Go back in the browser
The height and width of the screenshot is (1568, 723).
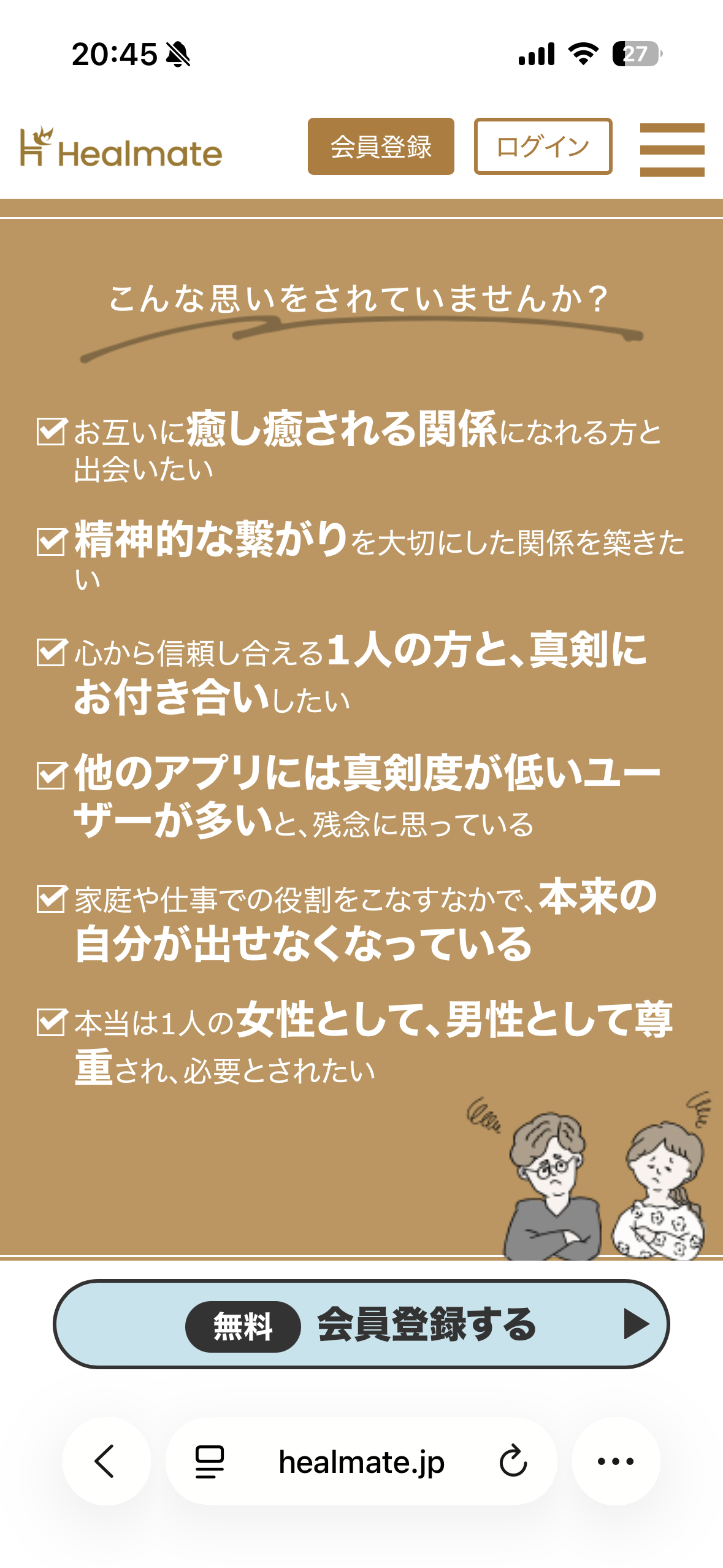(106, 1461)
